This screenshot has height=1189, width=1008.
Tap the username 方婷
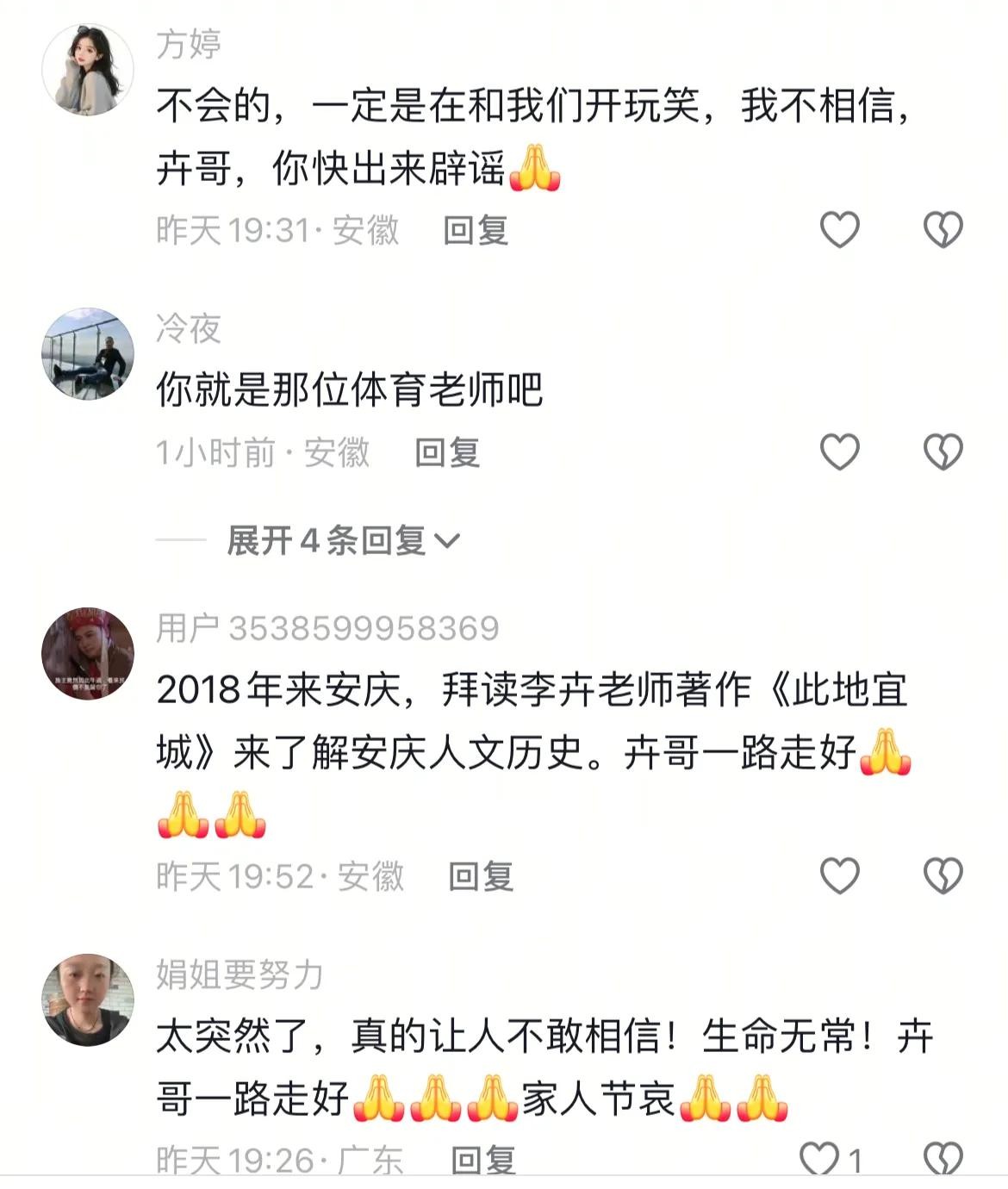pyautogui.click(x=189, y=43)
